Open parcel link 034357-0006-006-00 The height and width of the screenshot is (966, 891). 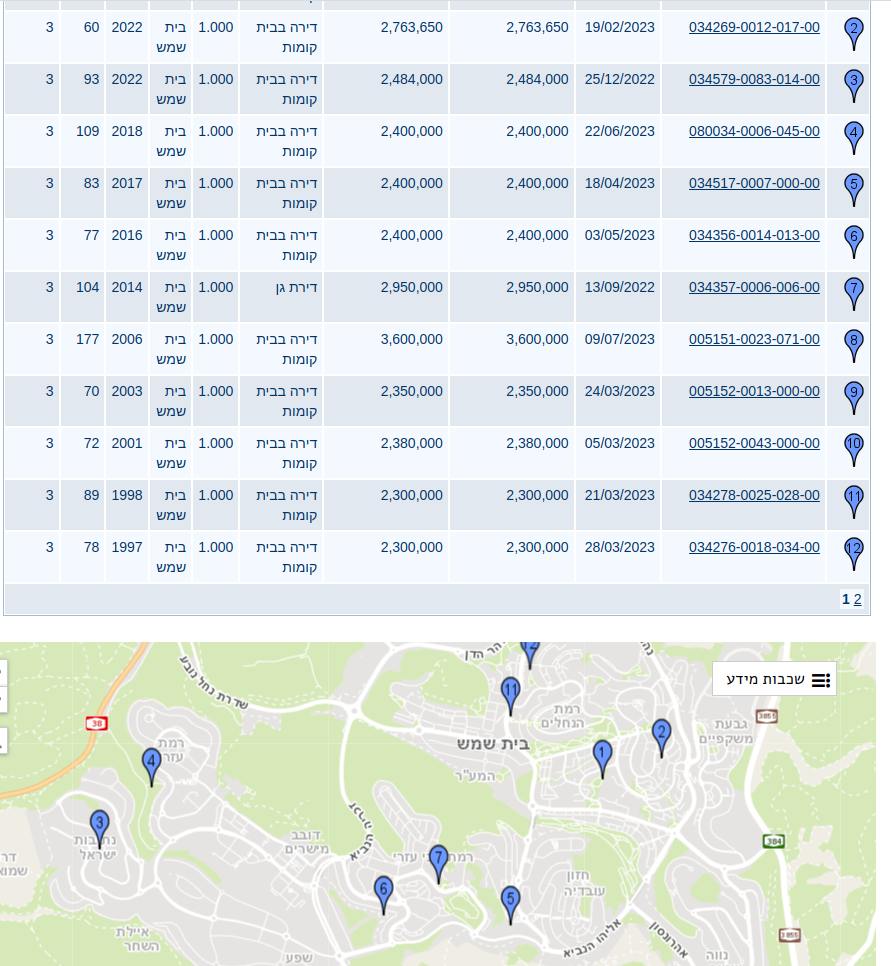click(754, 287)
